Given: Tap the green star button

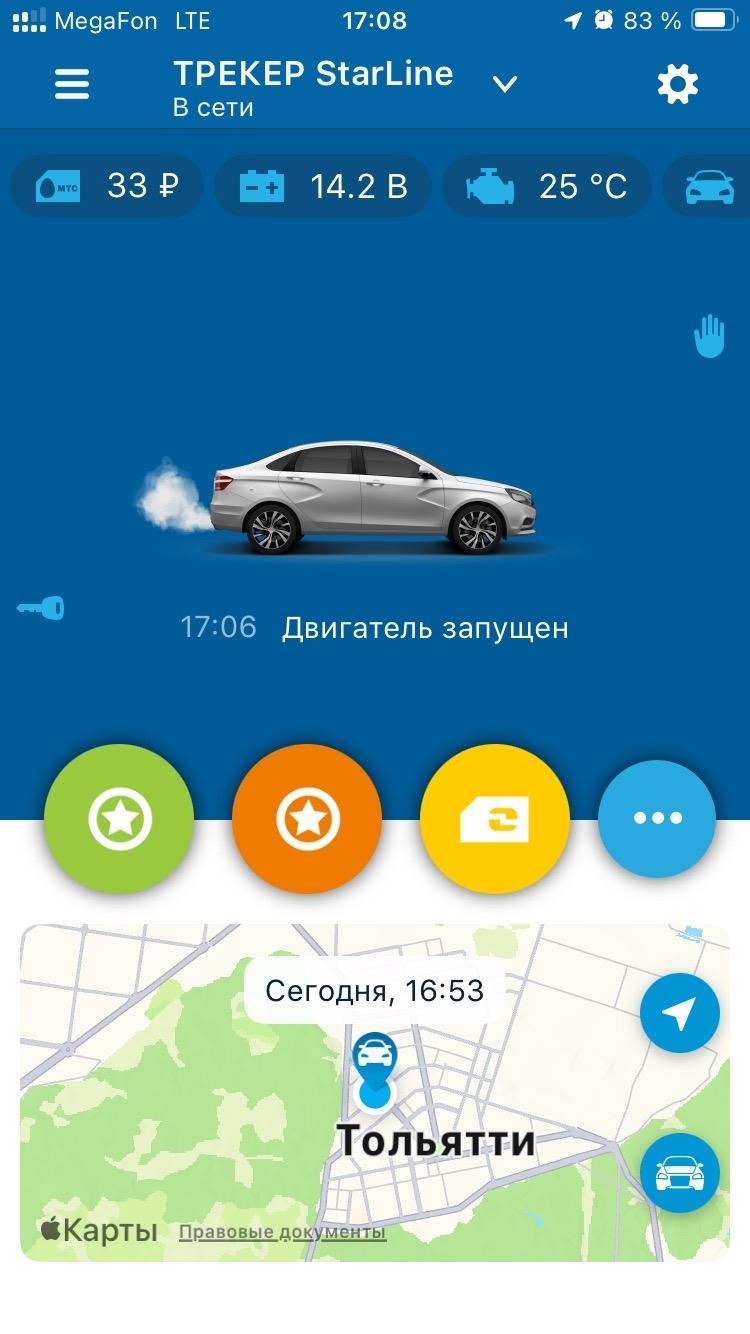Looking at the screenshot, I should (x=119, y=819).
